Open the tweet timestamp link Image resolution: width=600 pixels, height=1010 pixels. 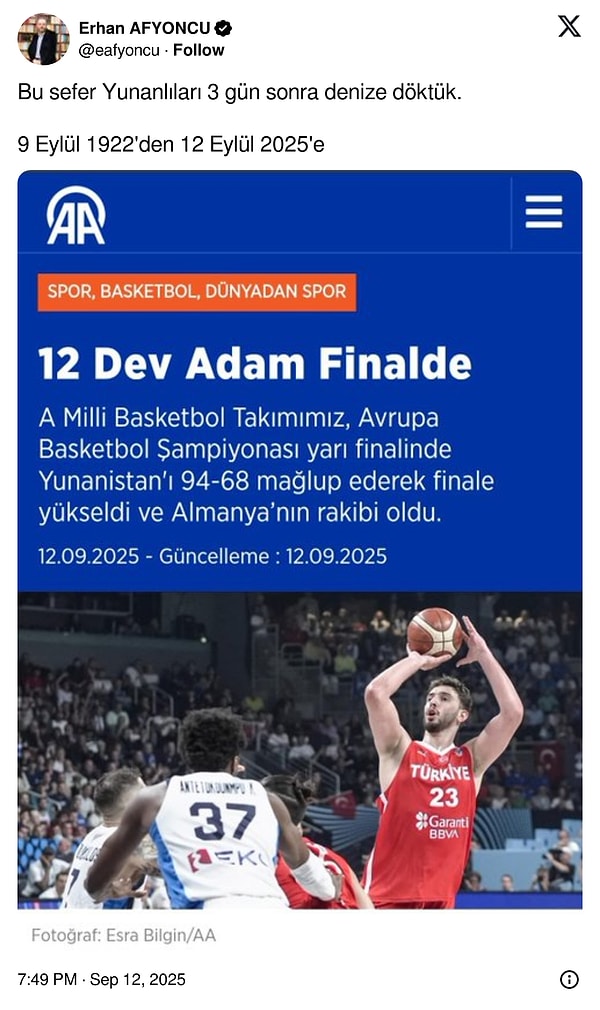101,979
